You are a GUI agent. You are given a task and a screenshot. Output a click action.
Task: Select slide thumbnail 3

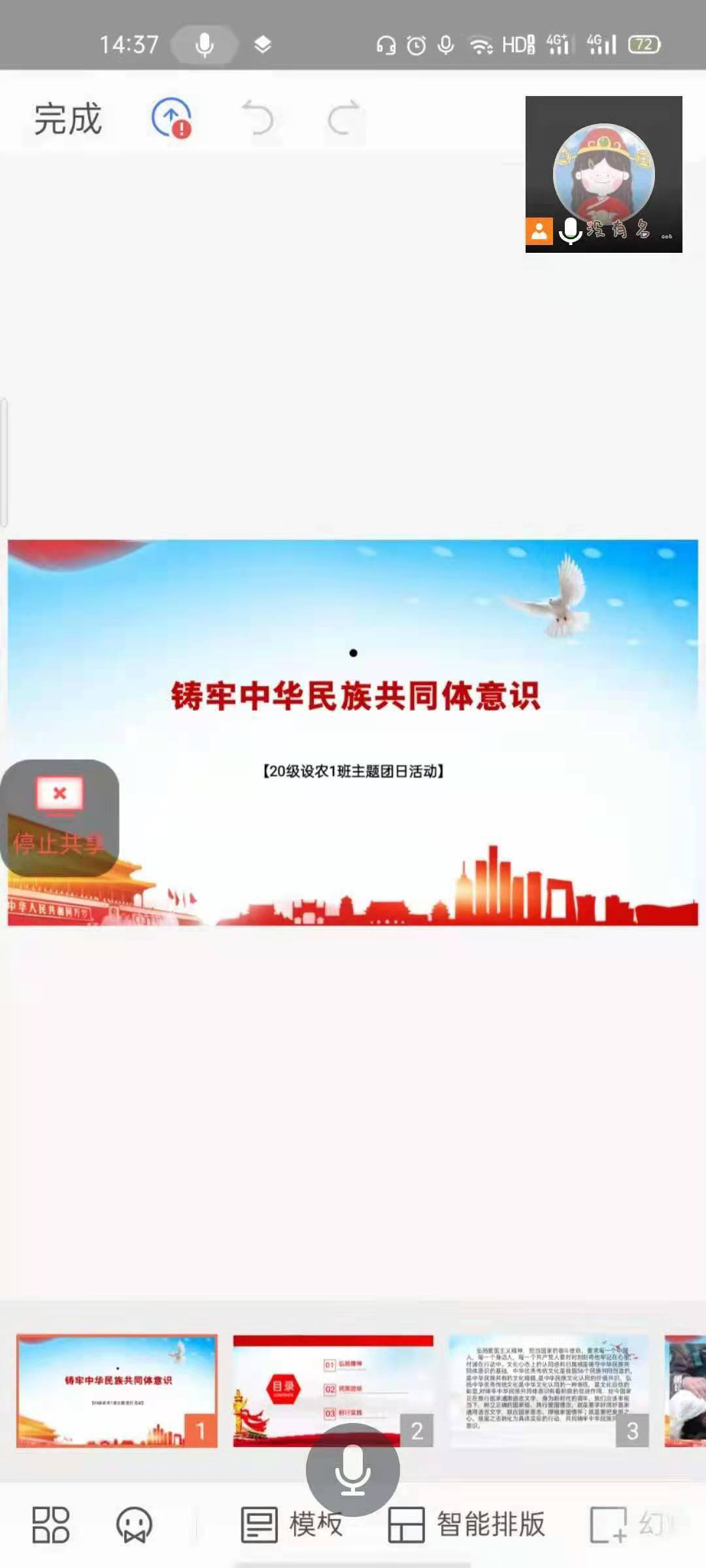(548, 1391)
